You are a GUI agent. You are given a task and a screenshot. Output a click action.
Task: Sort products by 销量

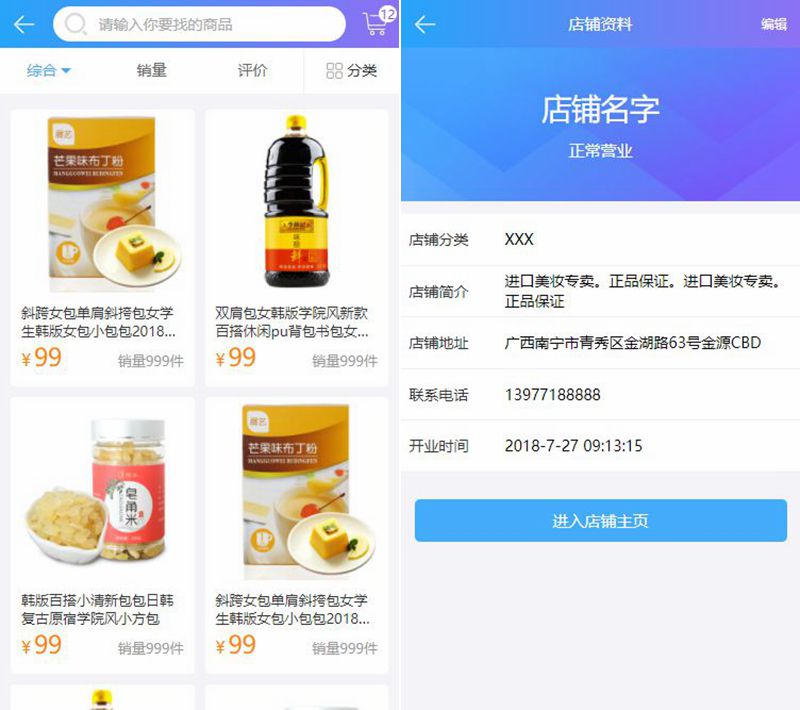point(152,71)
